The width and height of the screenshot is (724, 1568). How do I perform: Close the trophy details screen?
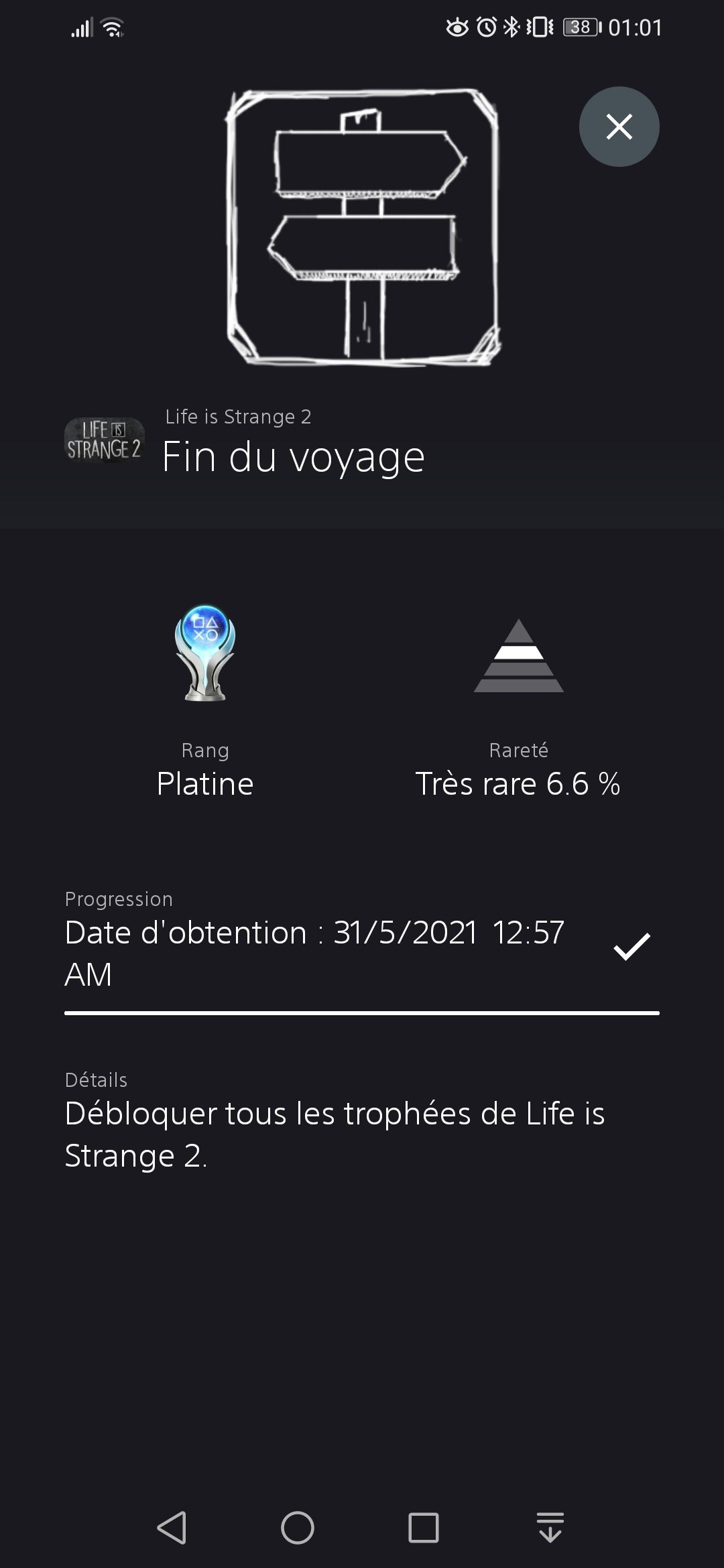pyautogui.click(x=619, y=127)
